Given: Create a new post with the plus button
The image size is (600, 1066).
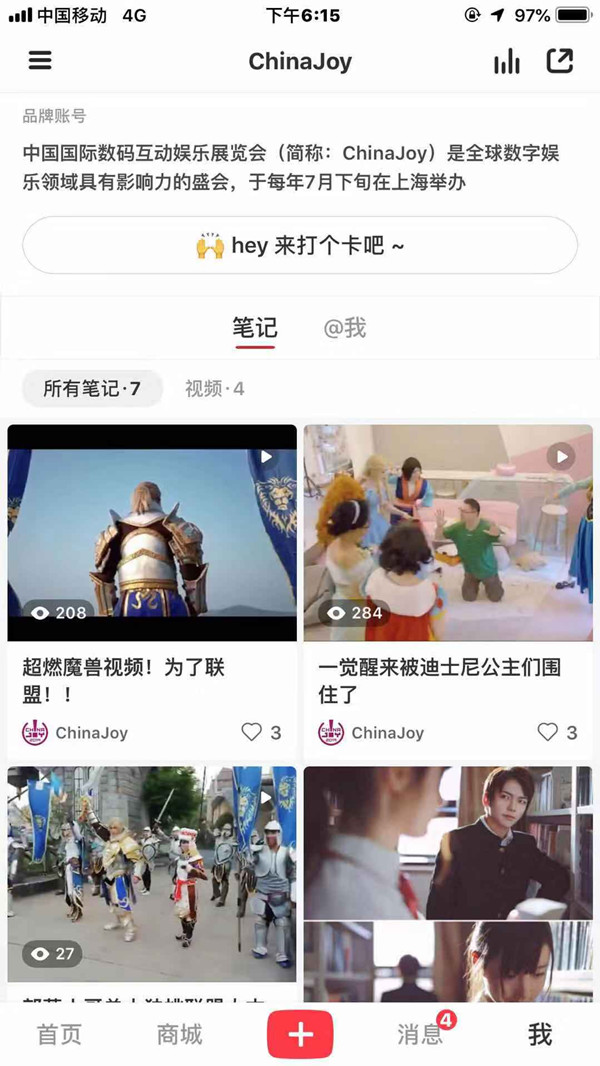Looking at the screenshot, I should 300,1034.
